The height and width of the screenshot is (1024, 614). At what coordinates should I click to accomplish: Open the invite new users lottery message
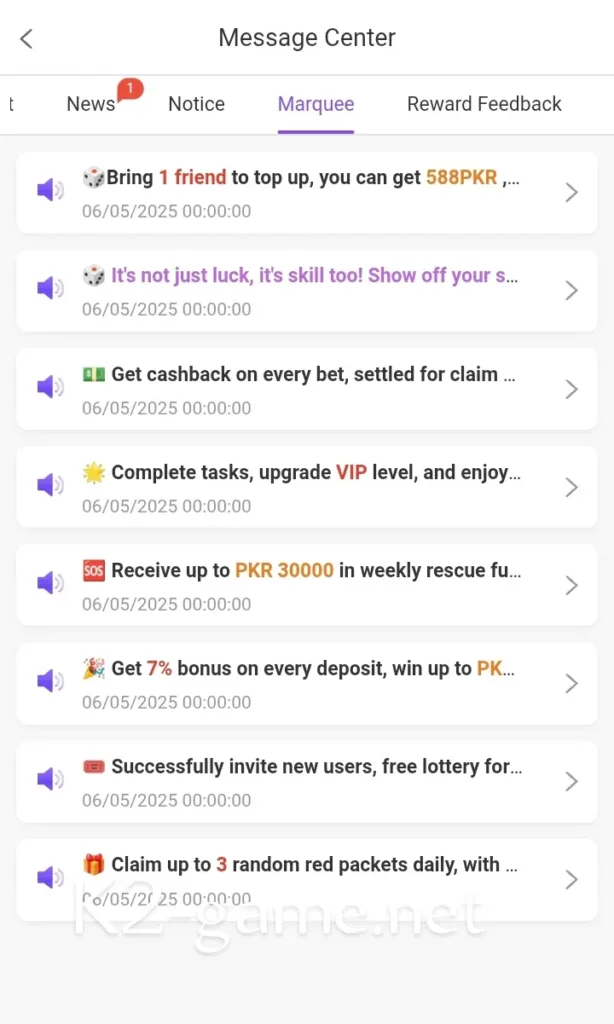pyautogui.click(x=307, y=781)
